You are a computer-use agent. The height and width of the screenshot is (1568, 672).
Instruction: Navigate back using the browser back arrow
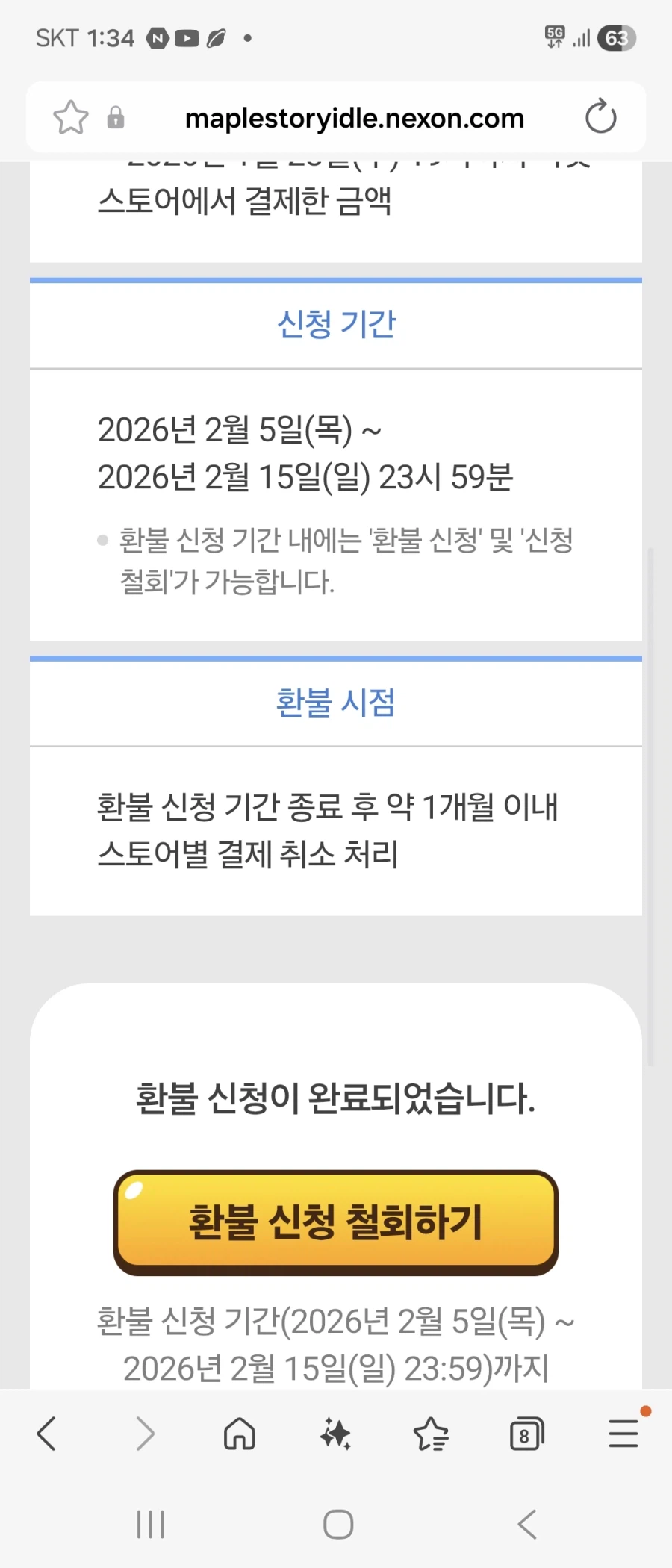(x=47, y=1434)
